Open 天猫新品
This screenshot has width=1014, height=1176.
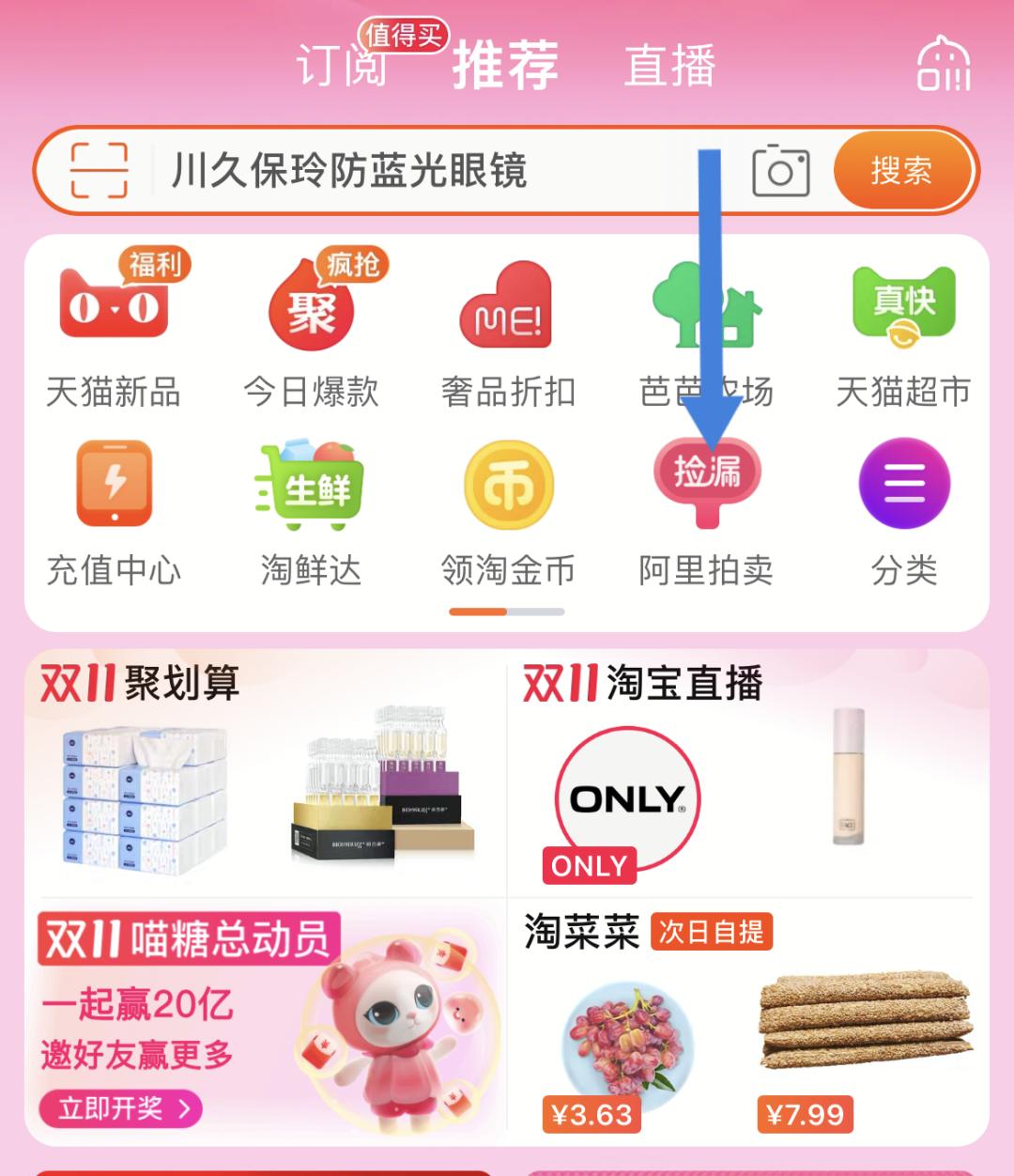tap(114, 329)
